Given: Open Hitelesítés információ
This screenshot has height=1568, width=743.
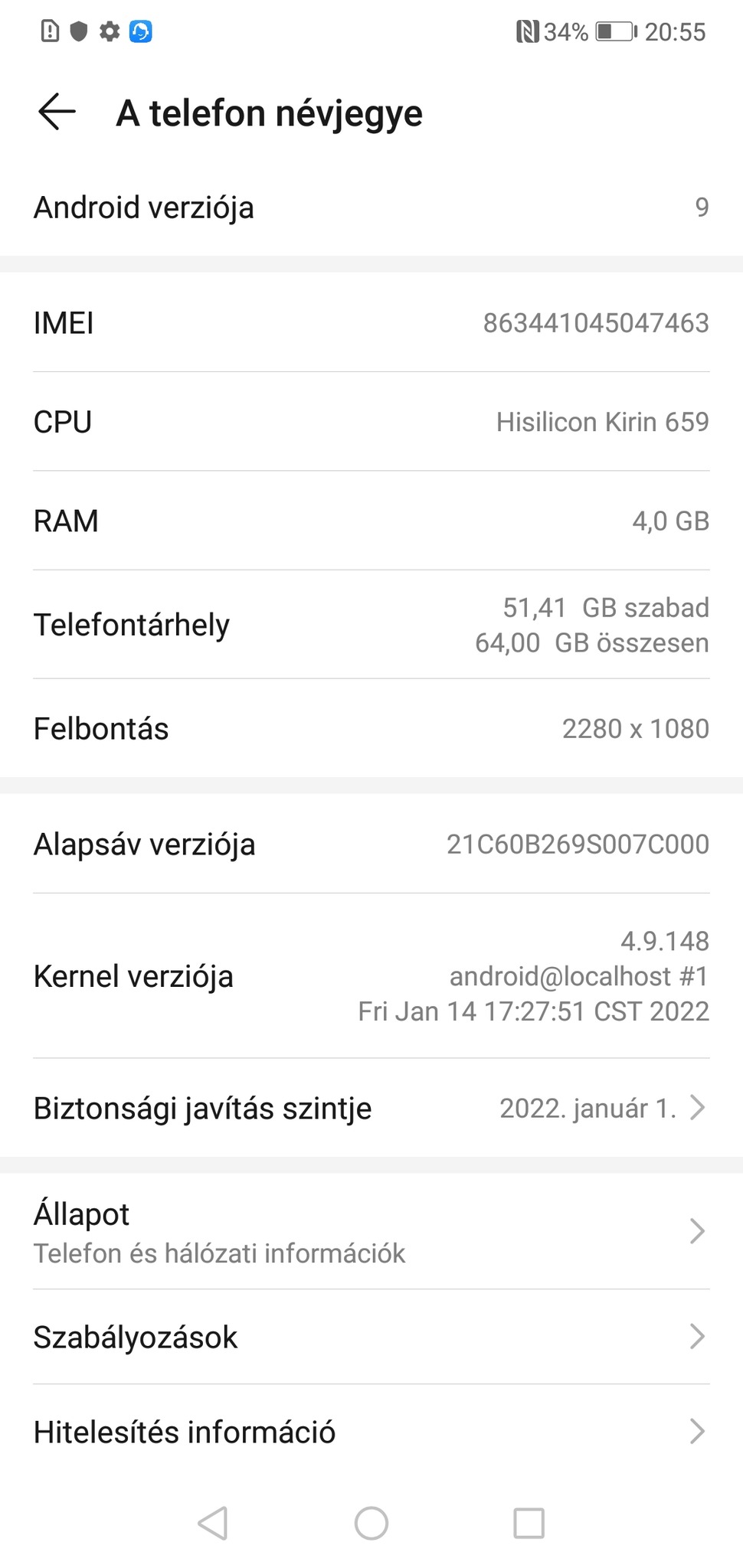Looking at the screenshot, I should point(371,1432).
